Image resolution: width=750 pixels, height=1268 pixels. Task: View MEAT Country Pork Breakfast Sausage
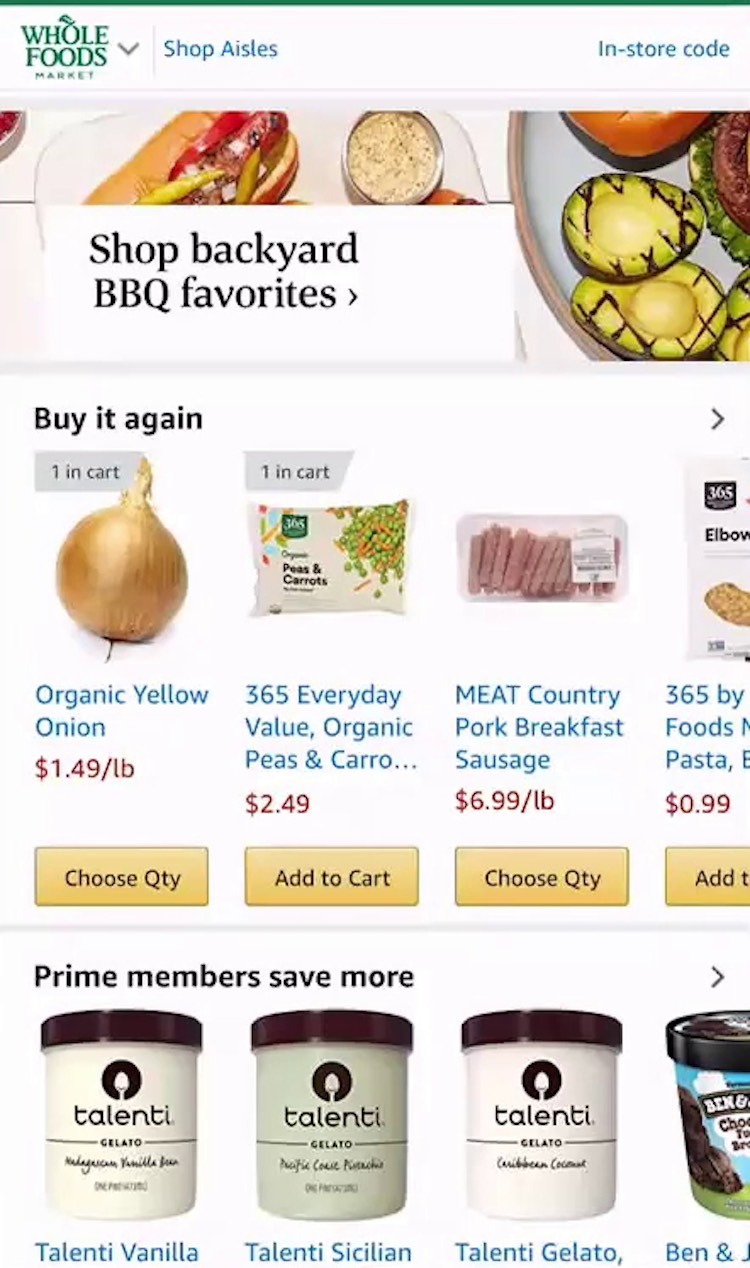540,726
